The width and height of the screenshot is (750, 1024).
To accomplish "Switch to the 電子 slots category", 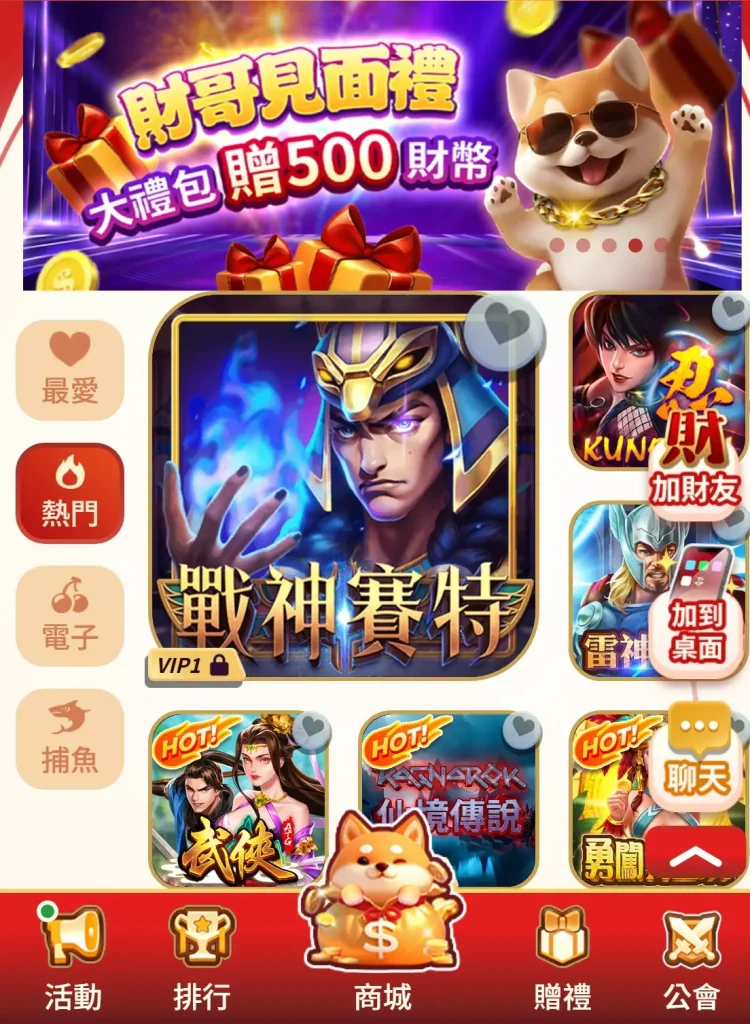I will pos(70,616).
